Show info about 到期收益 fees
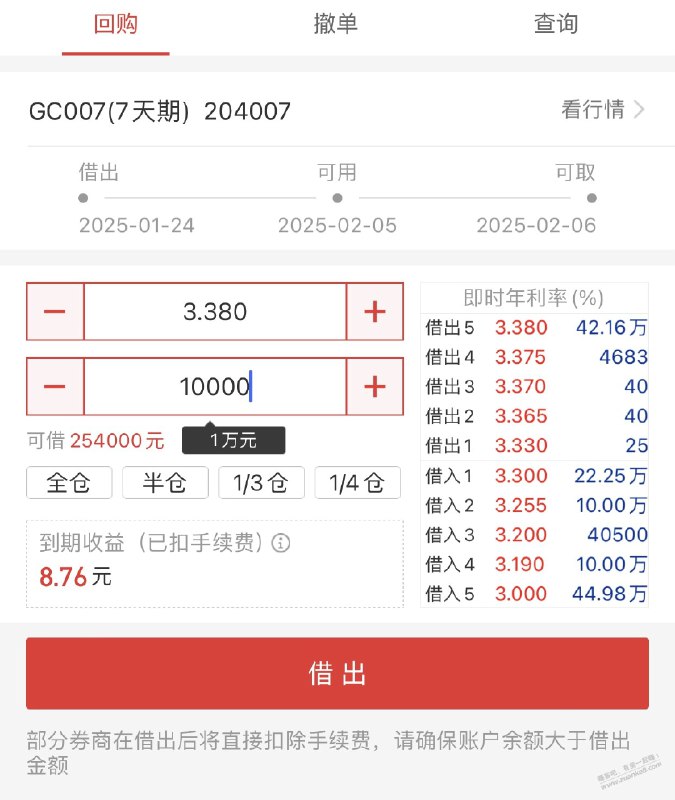The image size is (675, 800). 281,543
